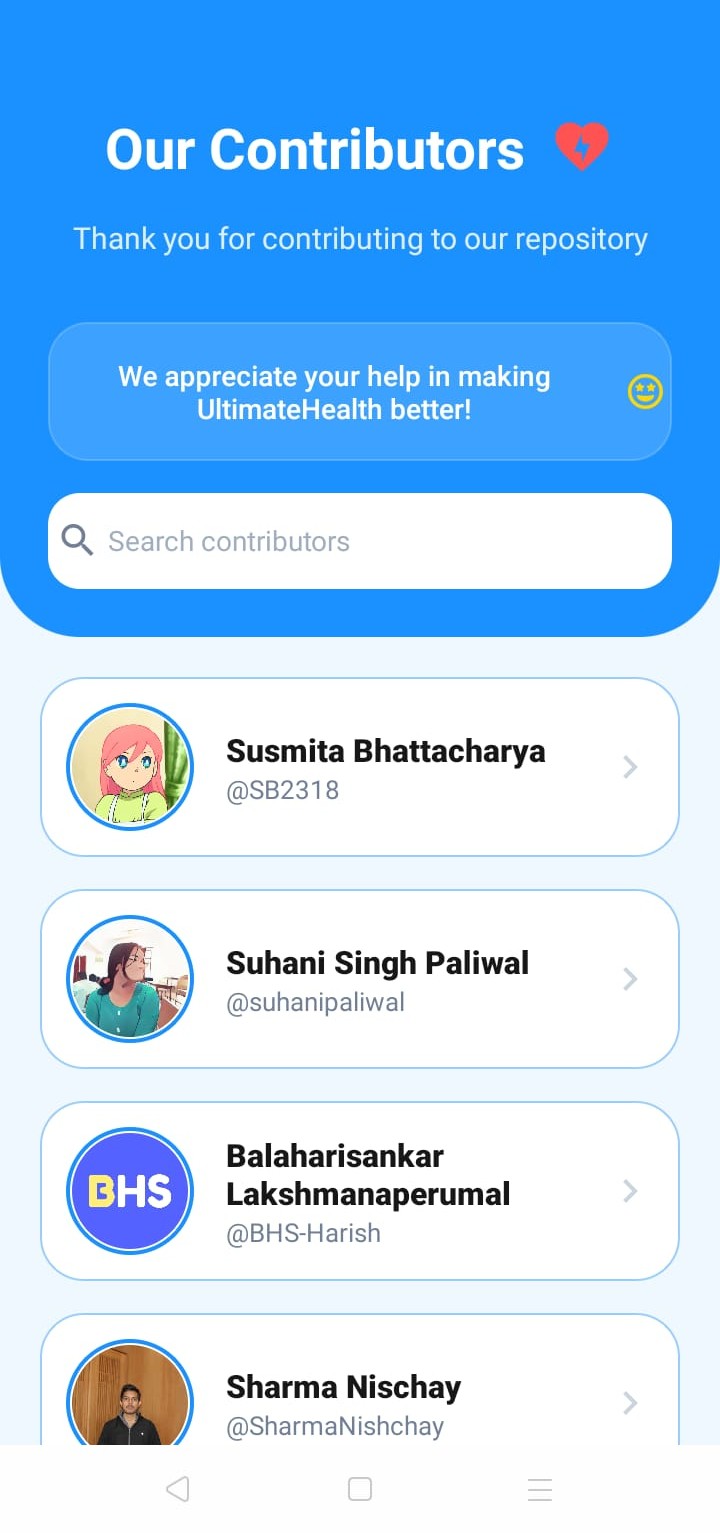720x1533 pixels.
Task: Click the magnifier search icon
Action: tap(77, 540)
